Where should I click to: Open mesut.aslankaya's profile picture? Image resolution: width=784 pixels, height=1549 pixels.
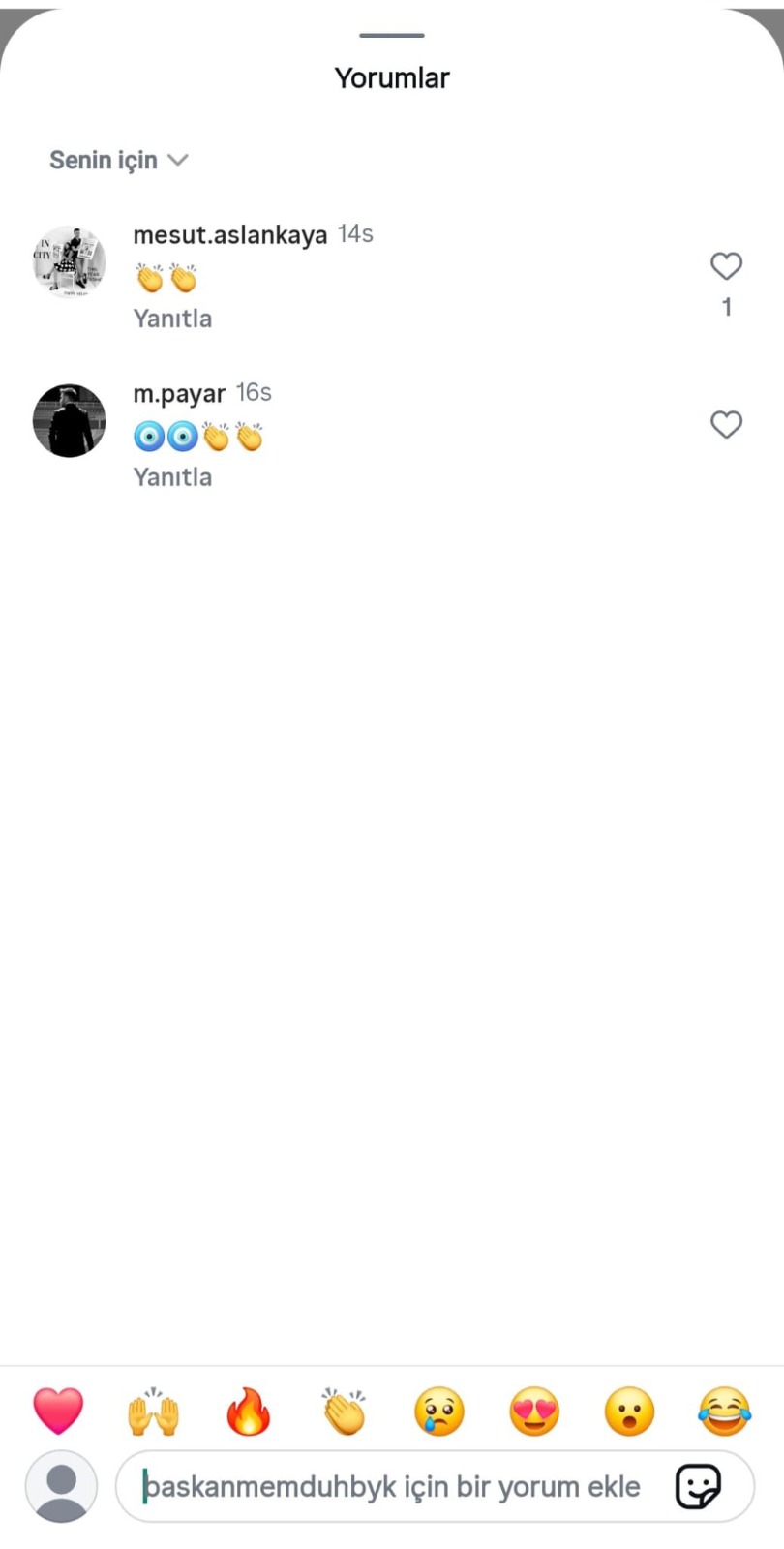click(69, 261)
